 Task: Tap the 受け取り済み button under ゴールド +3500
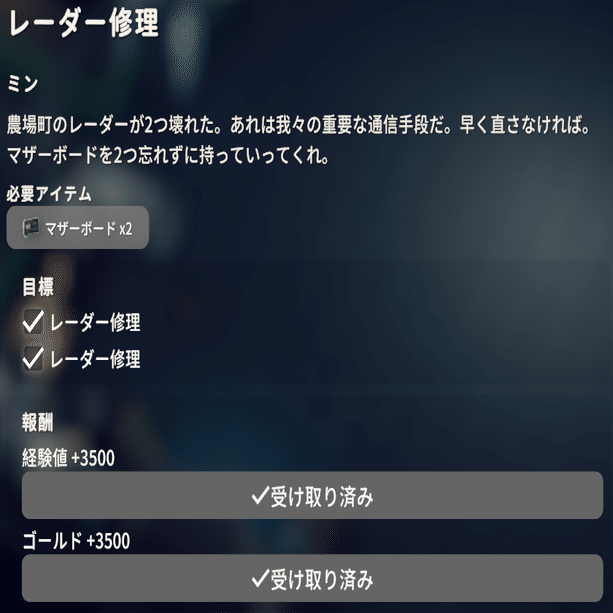pyautogui.click(x=312, y=578)
